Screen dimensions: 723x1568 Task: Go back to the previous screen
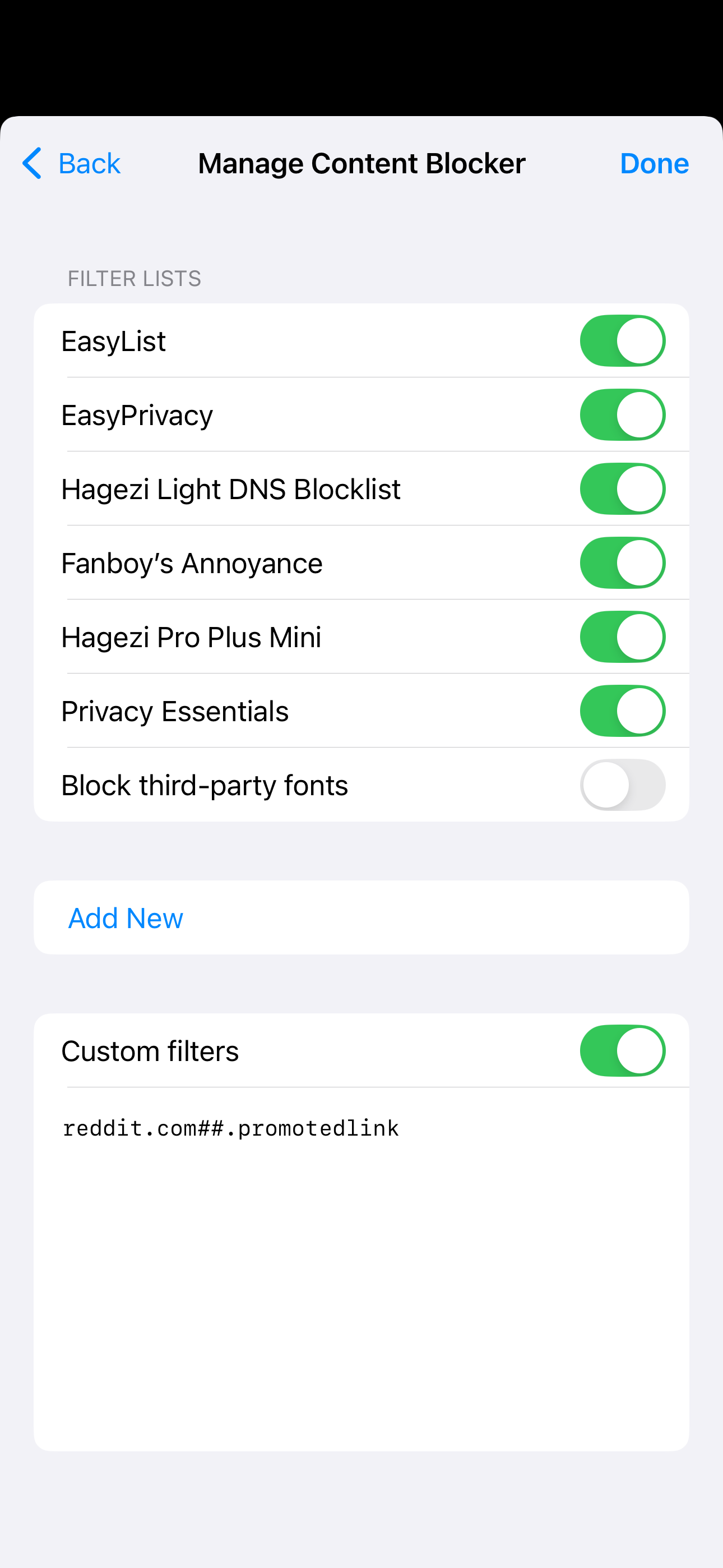[71, 163]
